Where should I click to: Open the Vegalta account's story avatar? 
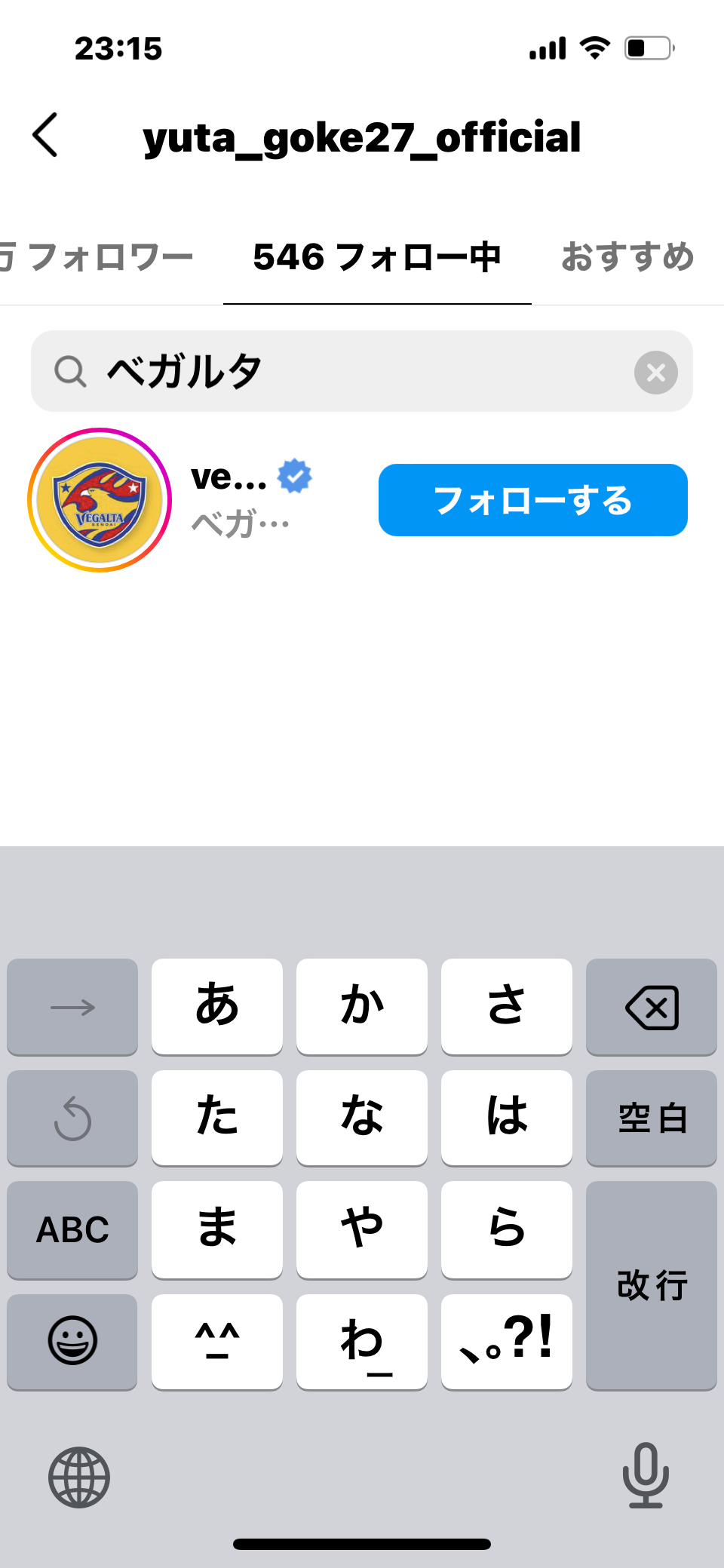click(x=100, y=500)
